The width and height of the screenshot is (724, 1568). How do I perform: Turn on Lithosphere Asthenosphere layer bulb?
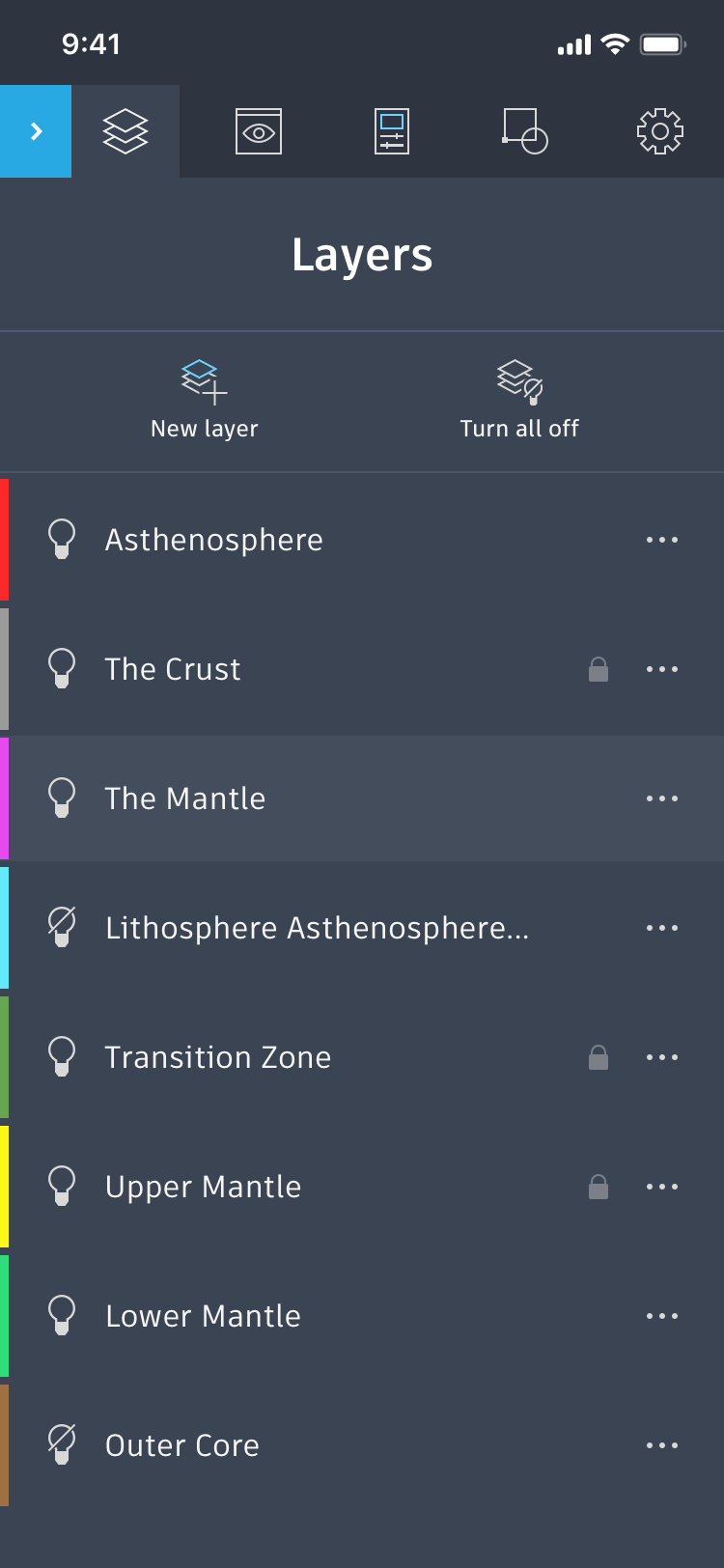62,928
